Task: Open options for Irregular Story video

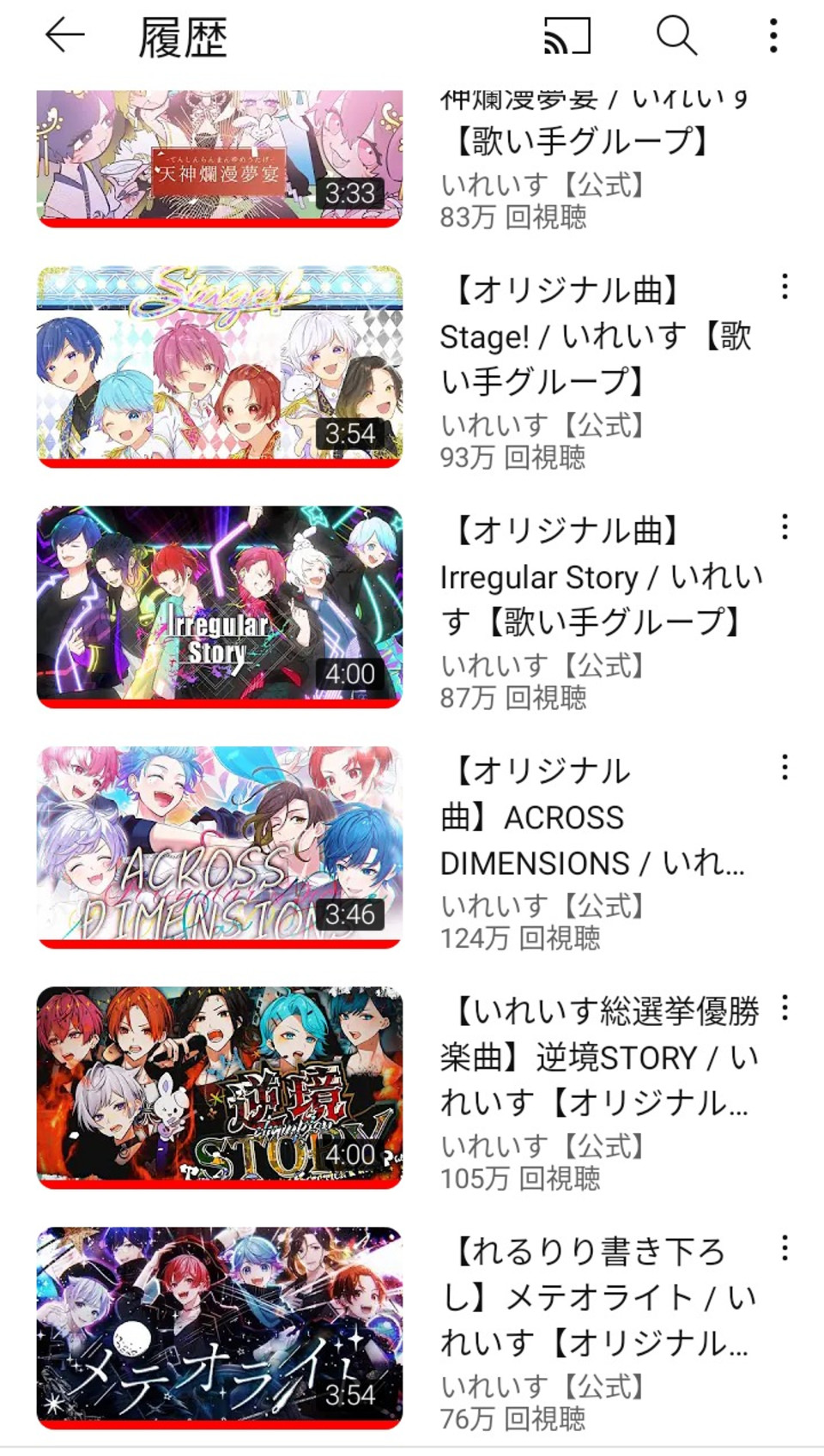Action: pyautogui.click(x=785, y=527)
